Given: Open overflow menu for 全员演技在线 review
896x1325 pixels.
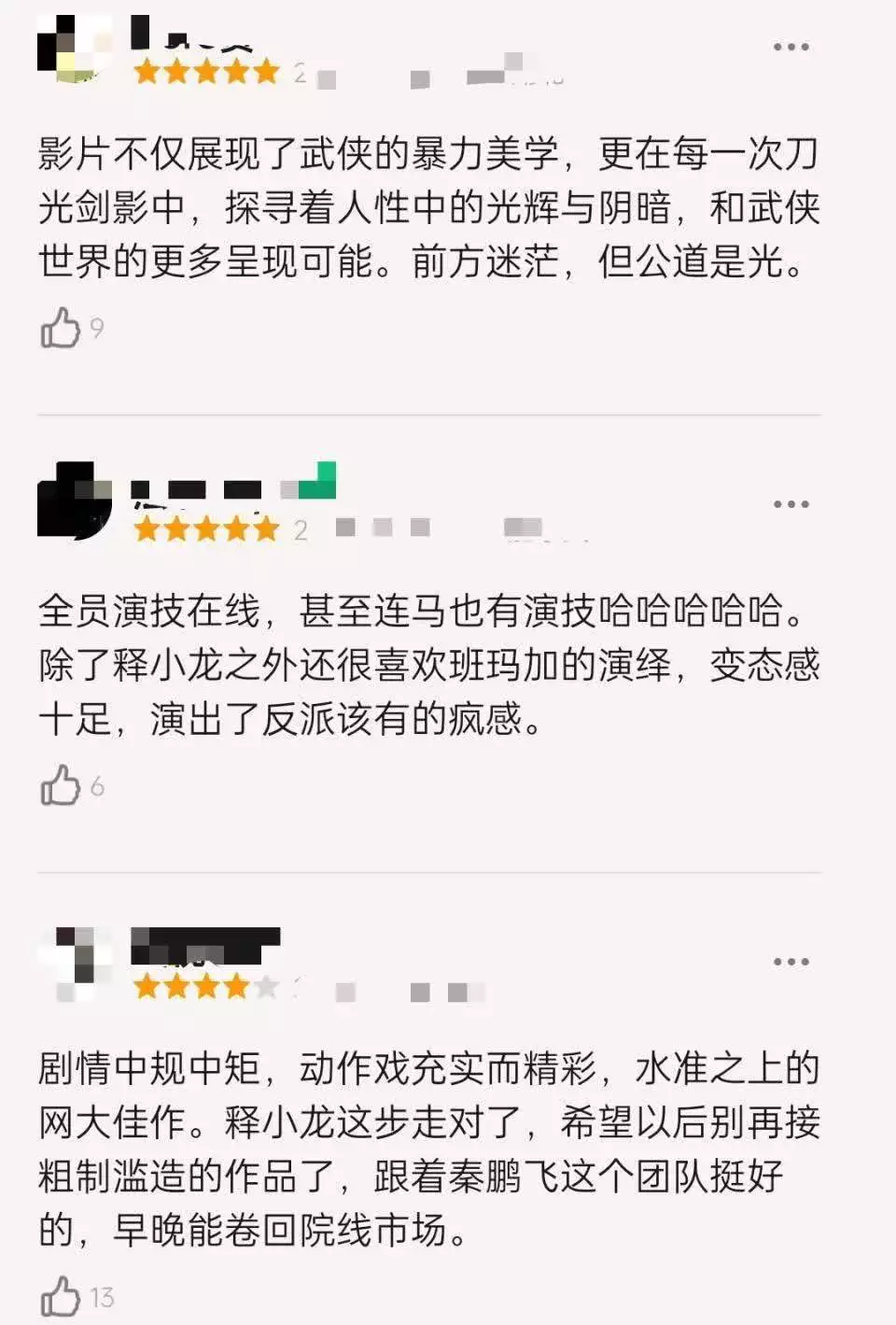Looking at the screenshot, I should 791,504.
